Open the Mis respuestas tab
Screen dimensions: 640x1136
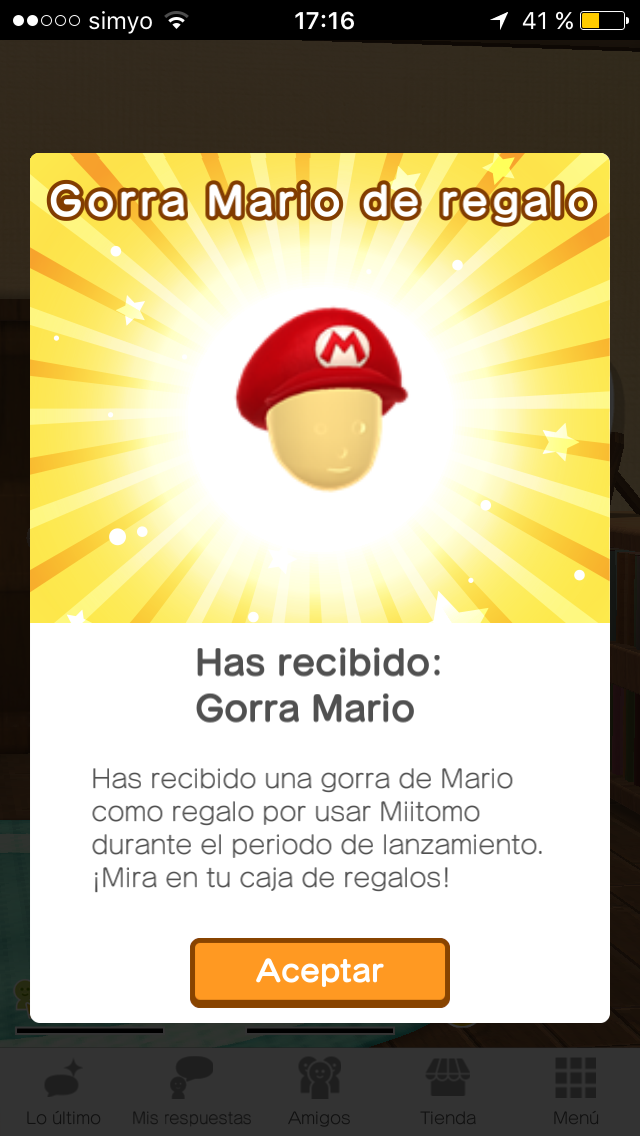tap(192, 1092)
